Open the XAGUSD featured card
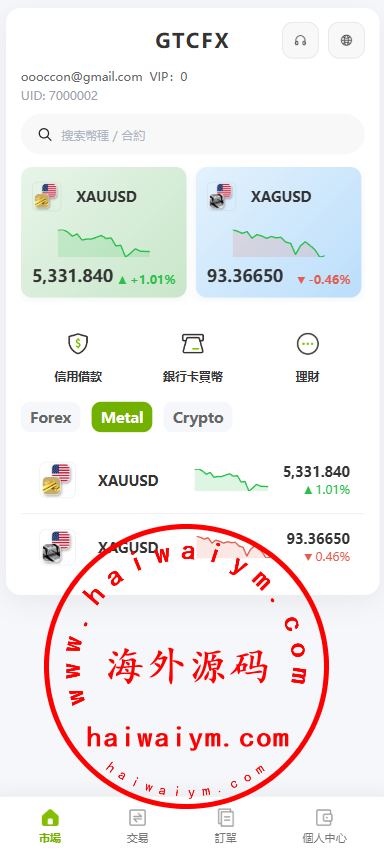This screenshot has width=384, height=851. point(279,232)
